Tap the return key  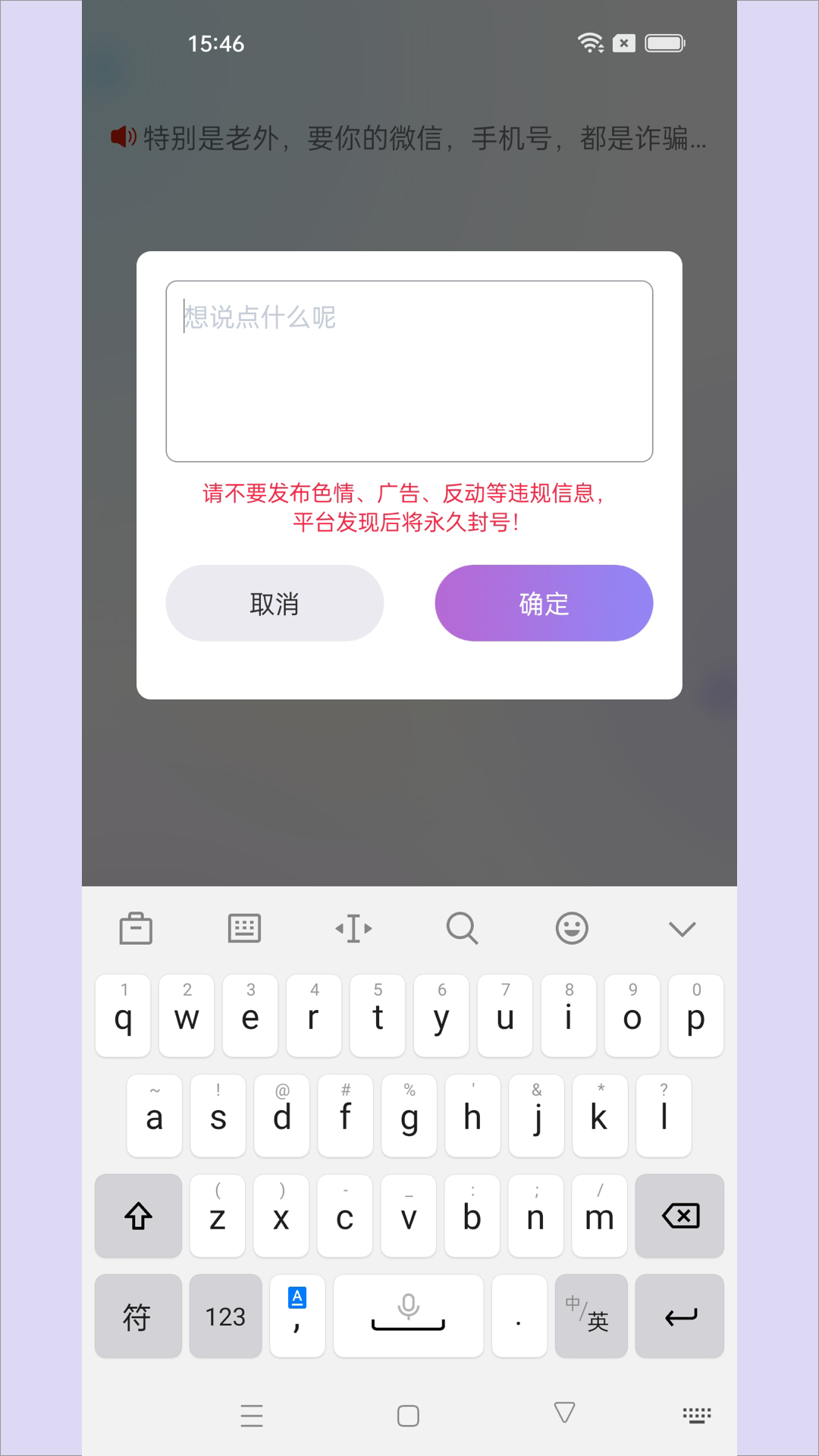[679, 1316]
